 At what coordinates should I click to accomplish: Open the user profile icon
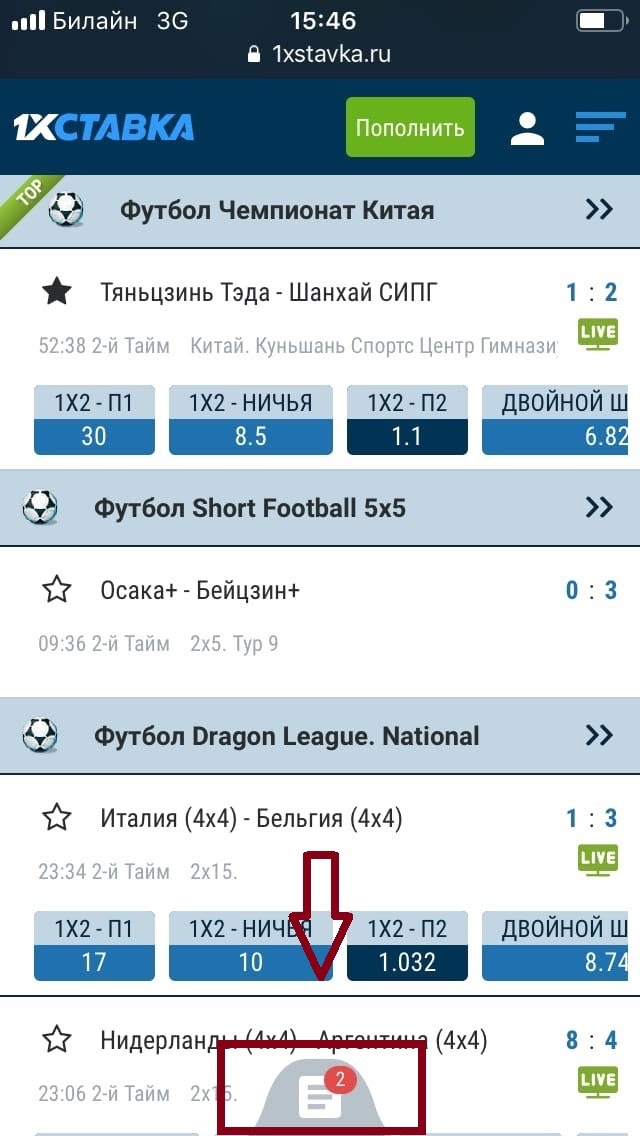(526, 128)
